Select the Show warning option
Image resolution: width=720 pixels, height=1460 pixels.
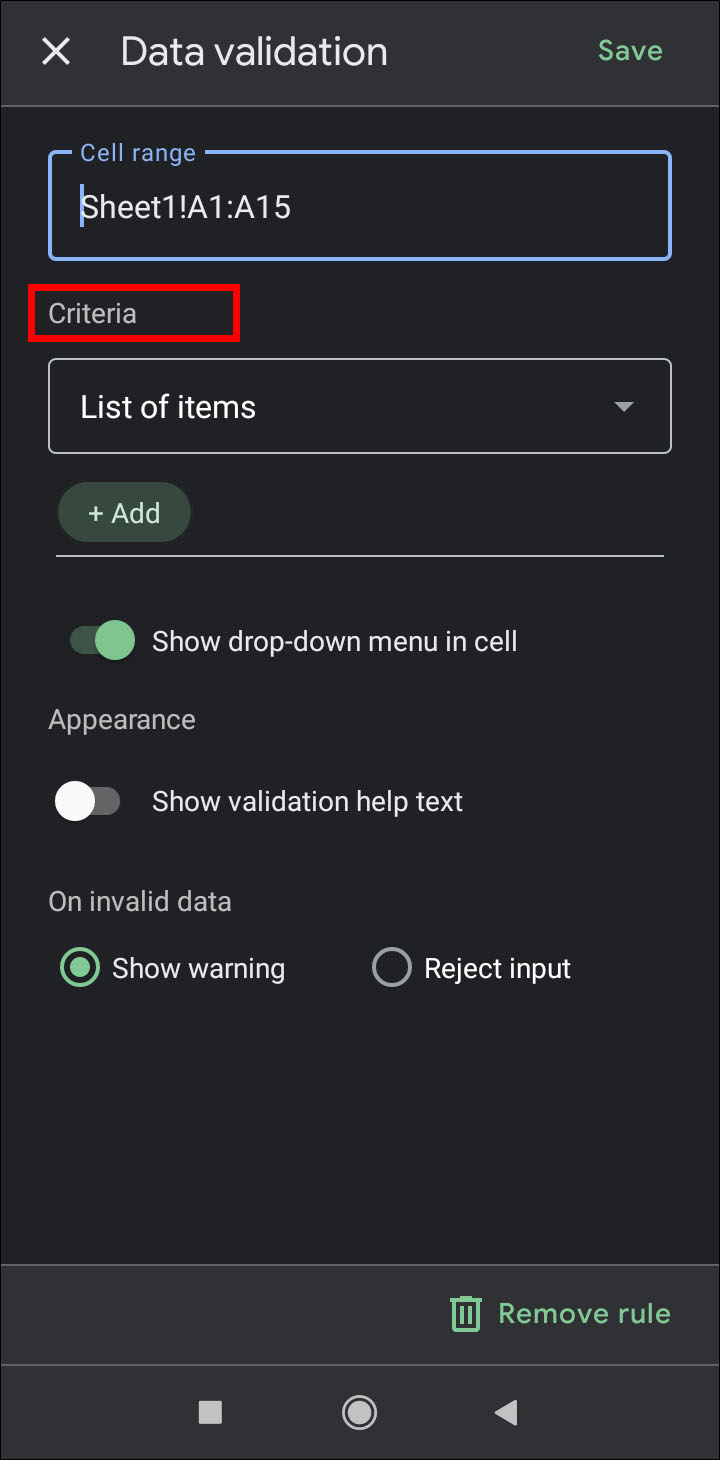80,968
